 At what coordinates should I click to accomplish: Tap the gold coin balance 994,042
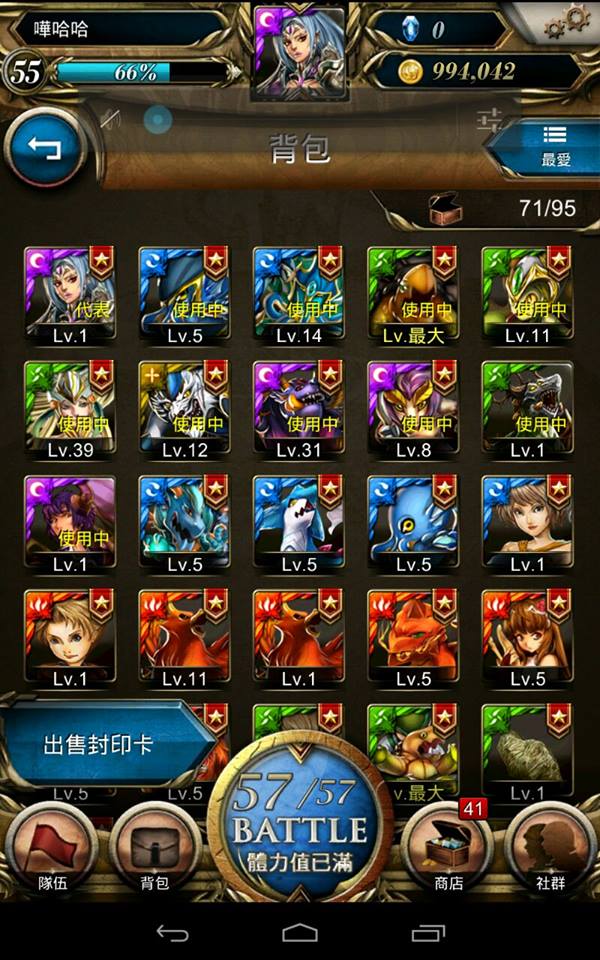[472, 71]
